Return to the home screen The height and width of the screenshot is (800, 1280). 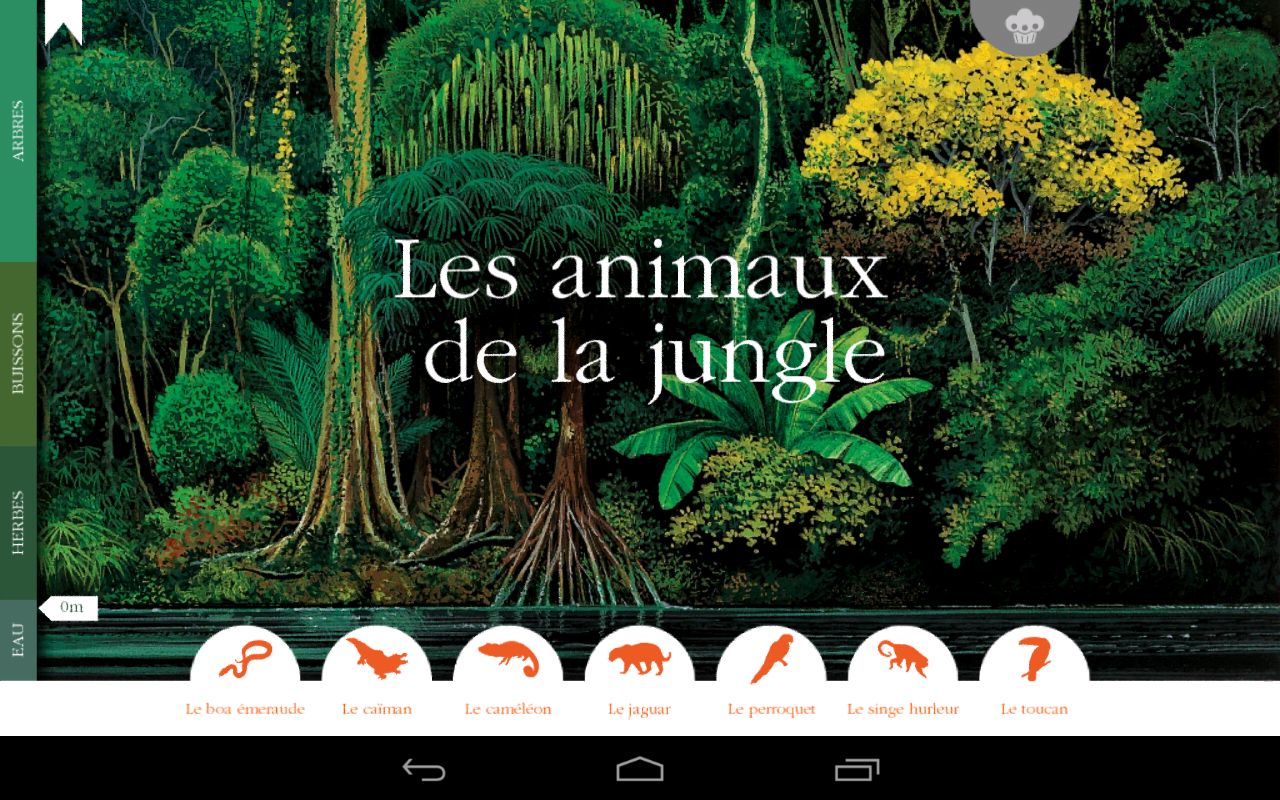click(640, 769)
